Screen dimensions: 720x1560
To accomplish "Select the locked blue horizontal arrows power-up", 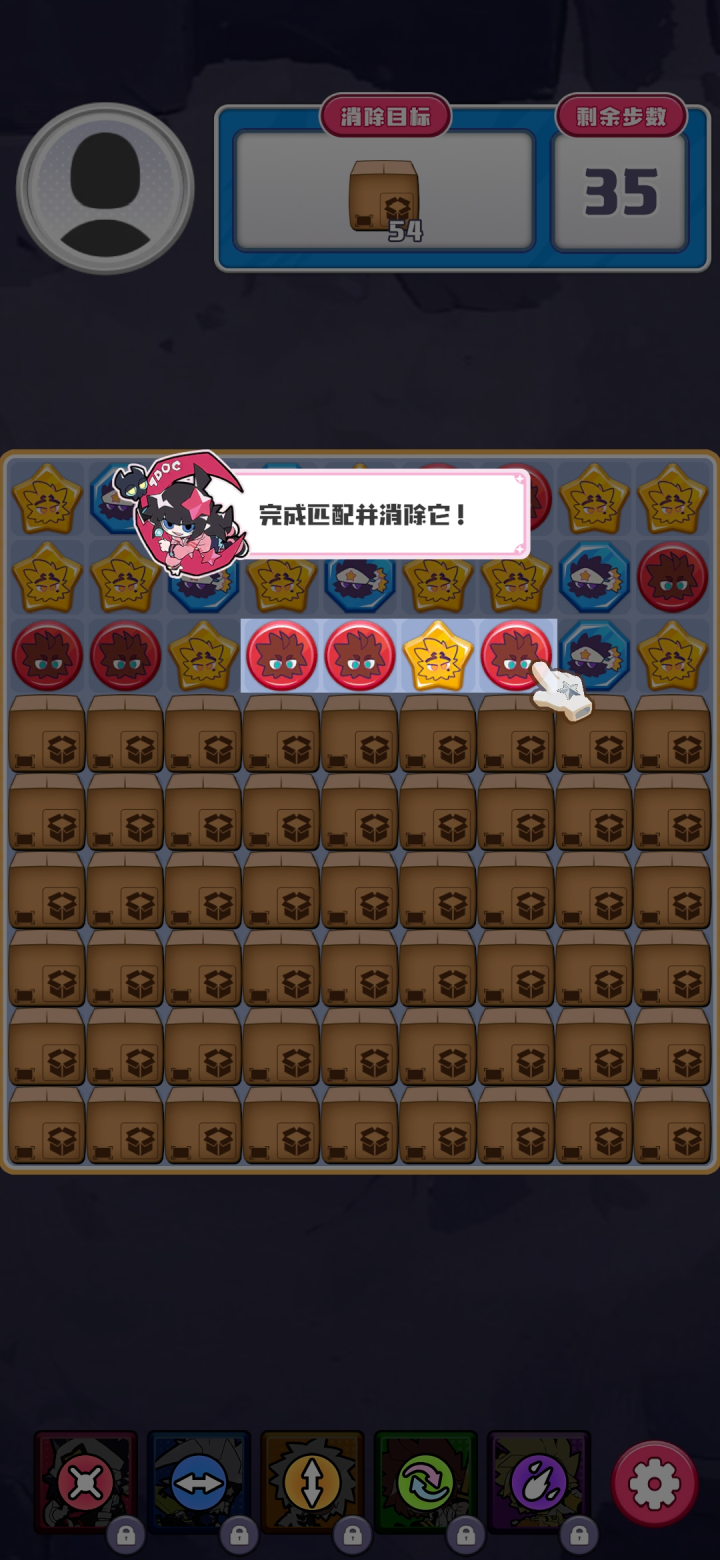I will pyautogui.click(x=199, y=1483).
